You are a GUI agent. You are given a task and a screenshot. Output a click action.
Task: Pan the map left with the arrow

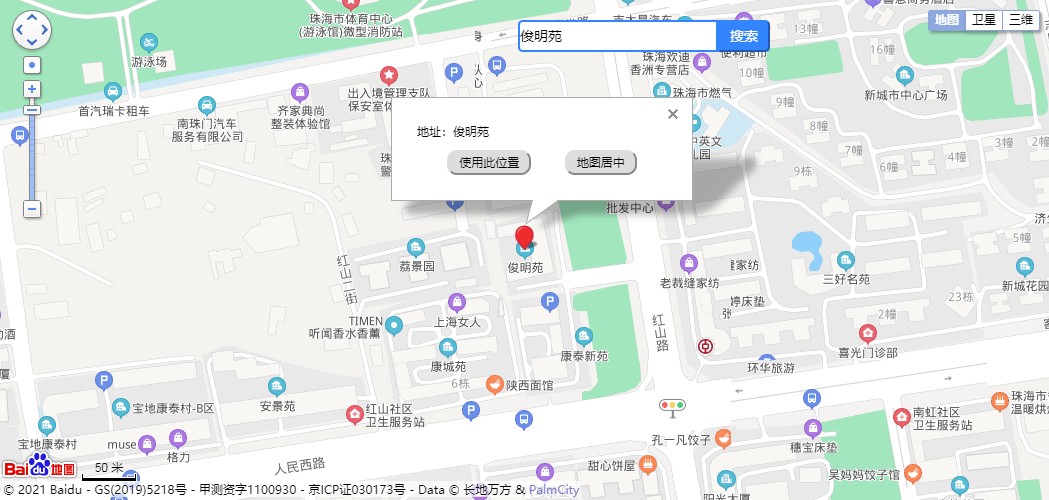(20, 30)
